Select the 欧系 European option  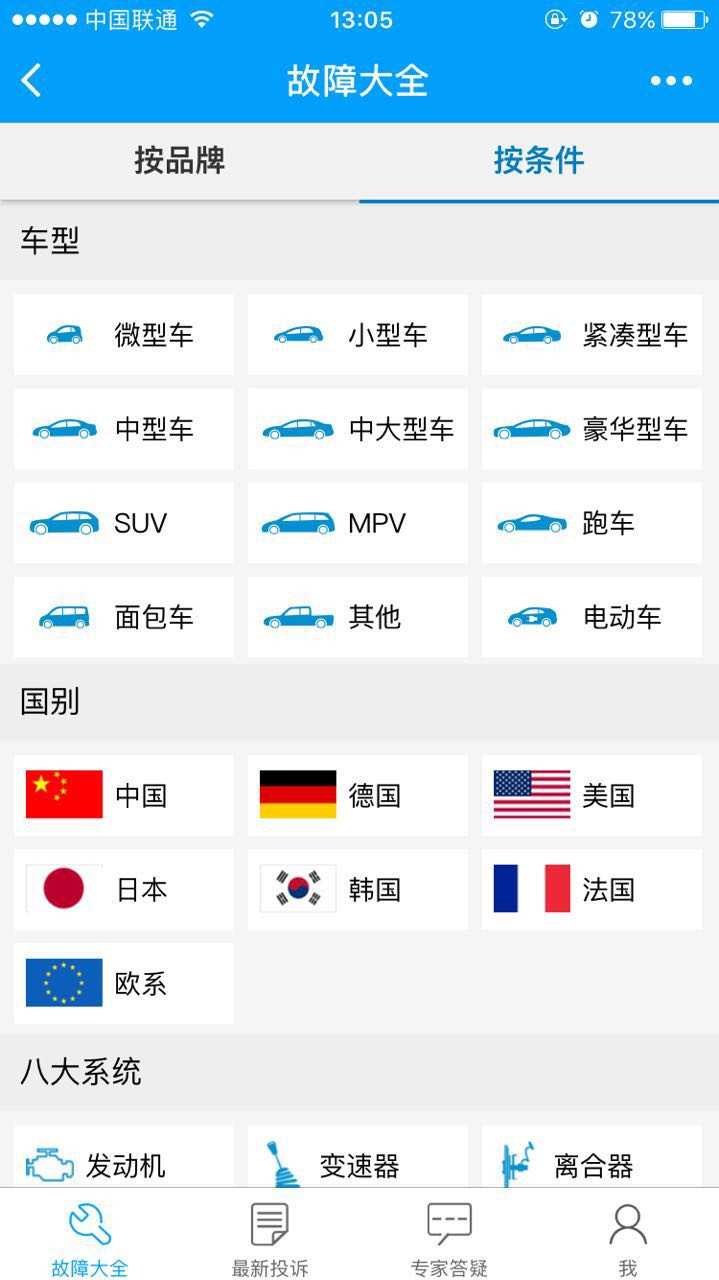click(124, 984)
